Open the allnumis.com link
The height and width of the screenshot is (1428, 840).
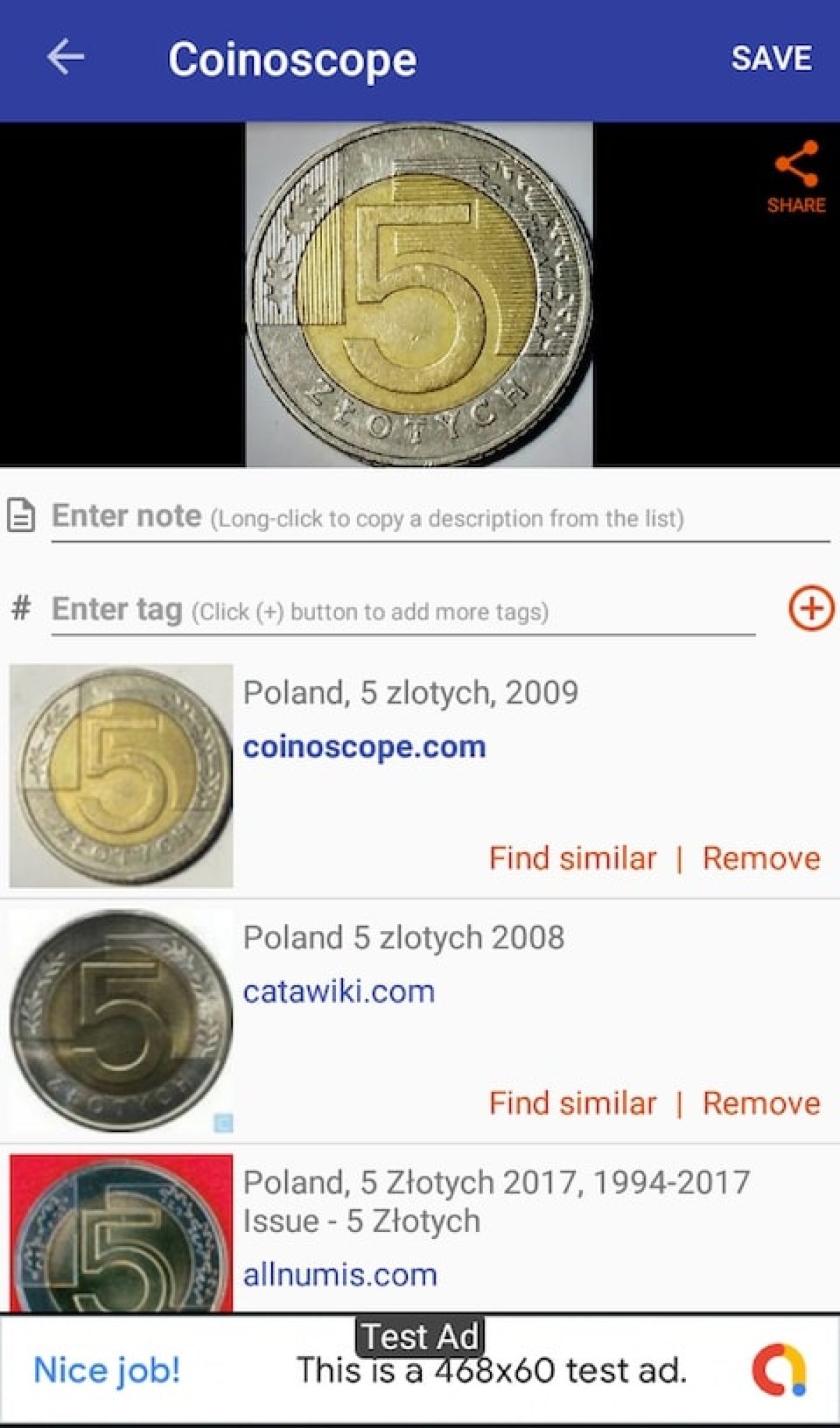[x=340, y=1275]
